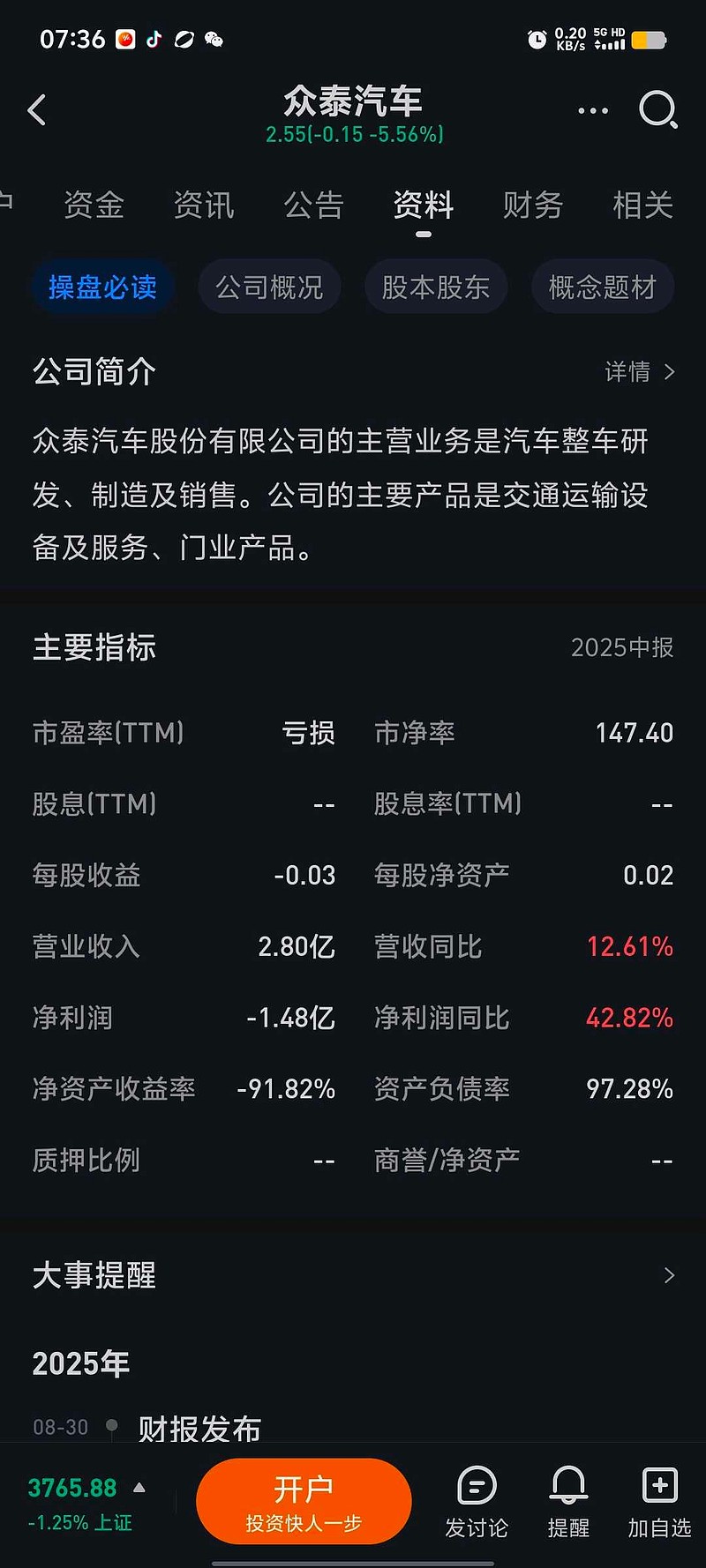
Task: Open the 公告 tab
Action: (313, 205)
